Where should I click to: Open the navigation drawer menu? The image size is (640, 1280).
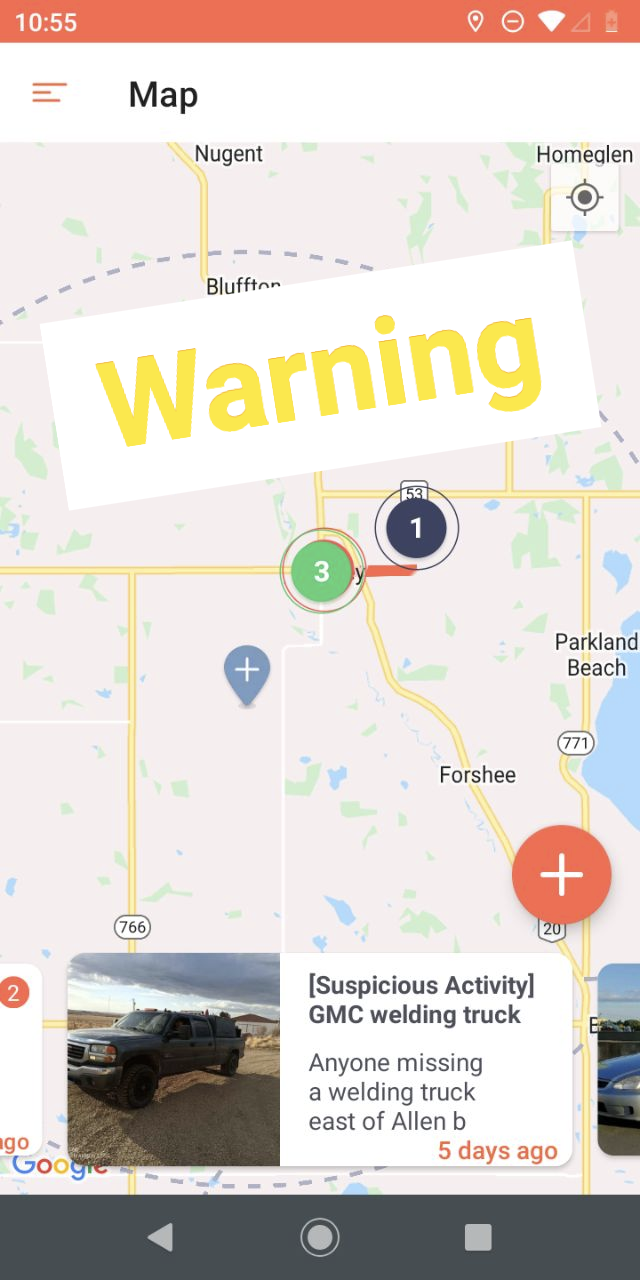click(49, 93)
